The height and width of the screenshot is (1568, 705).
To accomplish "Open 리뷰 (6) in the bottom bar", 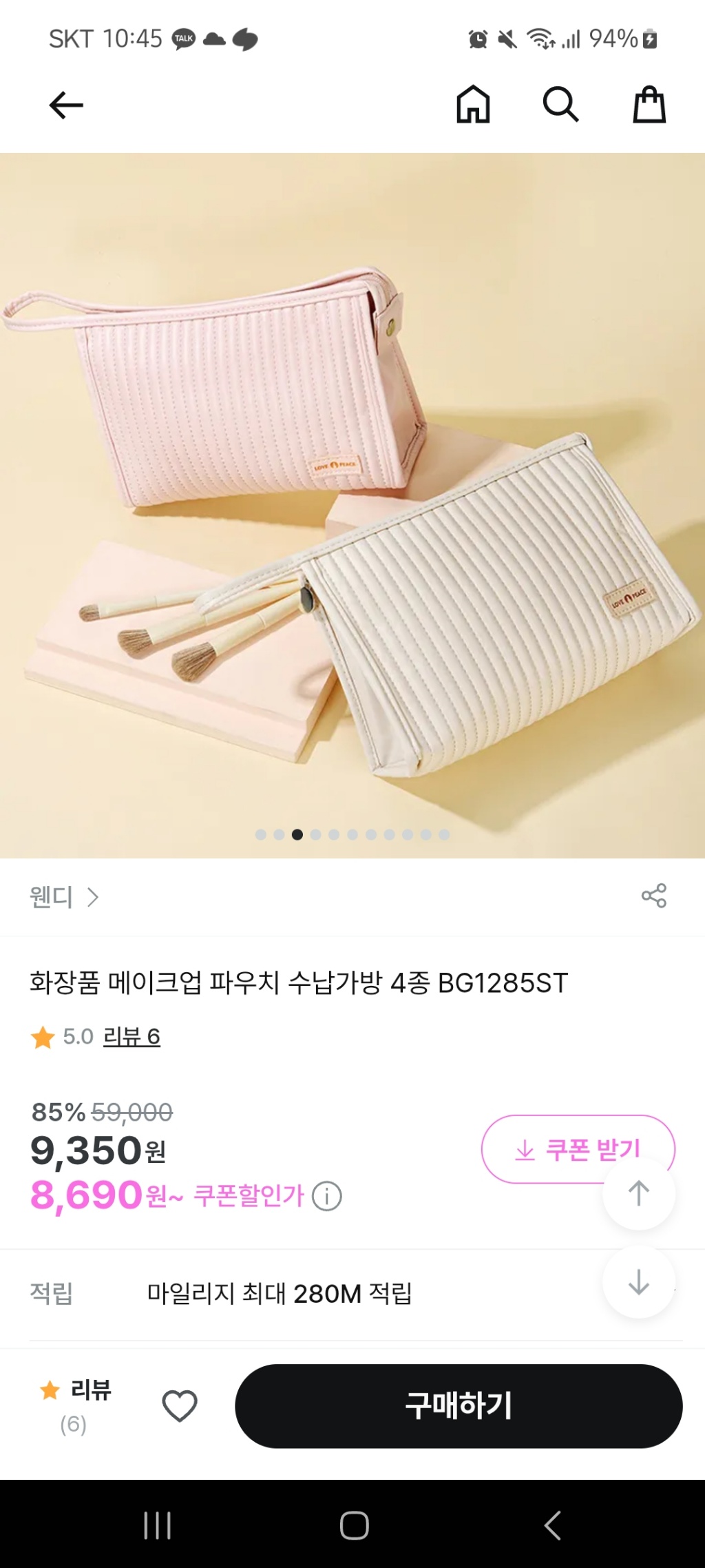I will [75, 1405].
